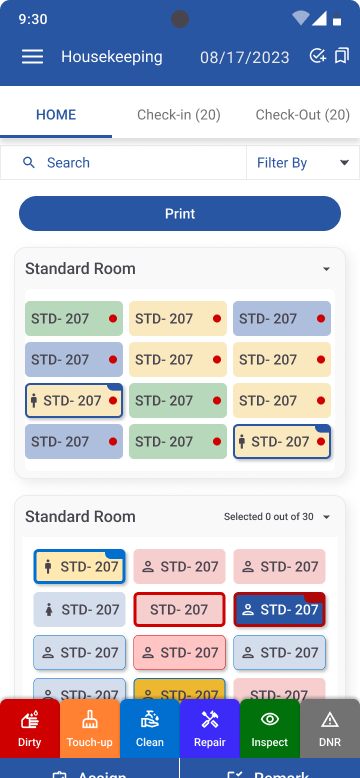Image resolution: width=360 pixels, height=778 pixels.
Task: Tap the Print button
Action: point(180,214)
